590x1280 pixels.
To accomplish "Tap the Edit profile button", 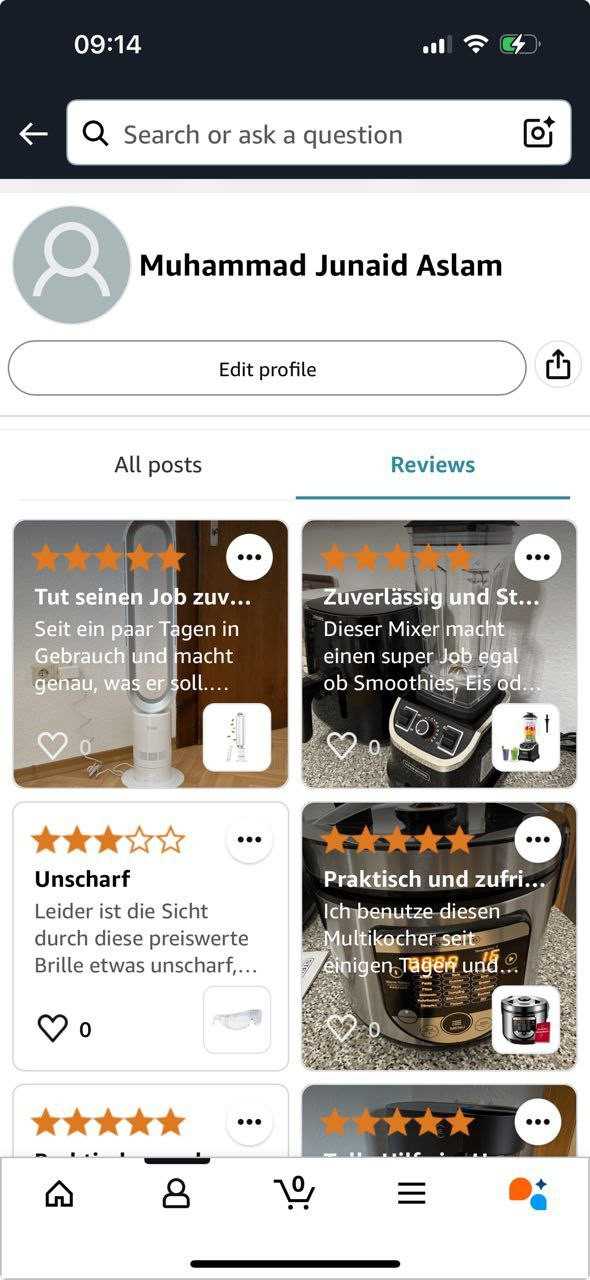I will click(267, 369).
